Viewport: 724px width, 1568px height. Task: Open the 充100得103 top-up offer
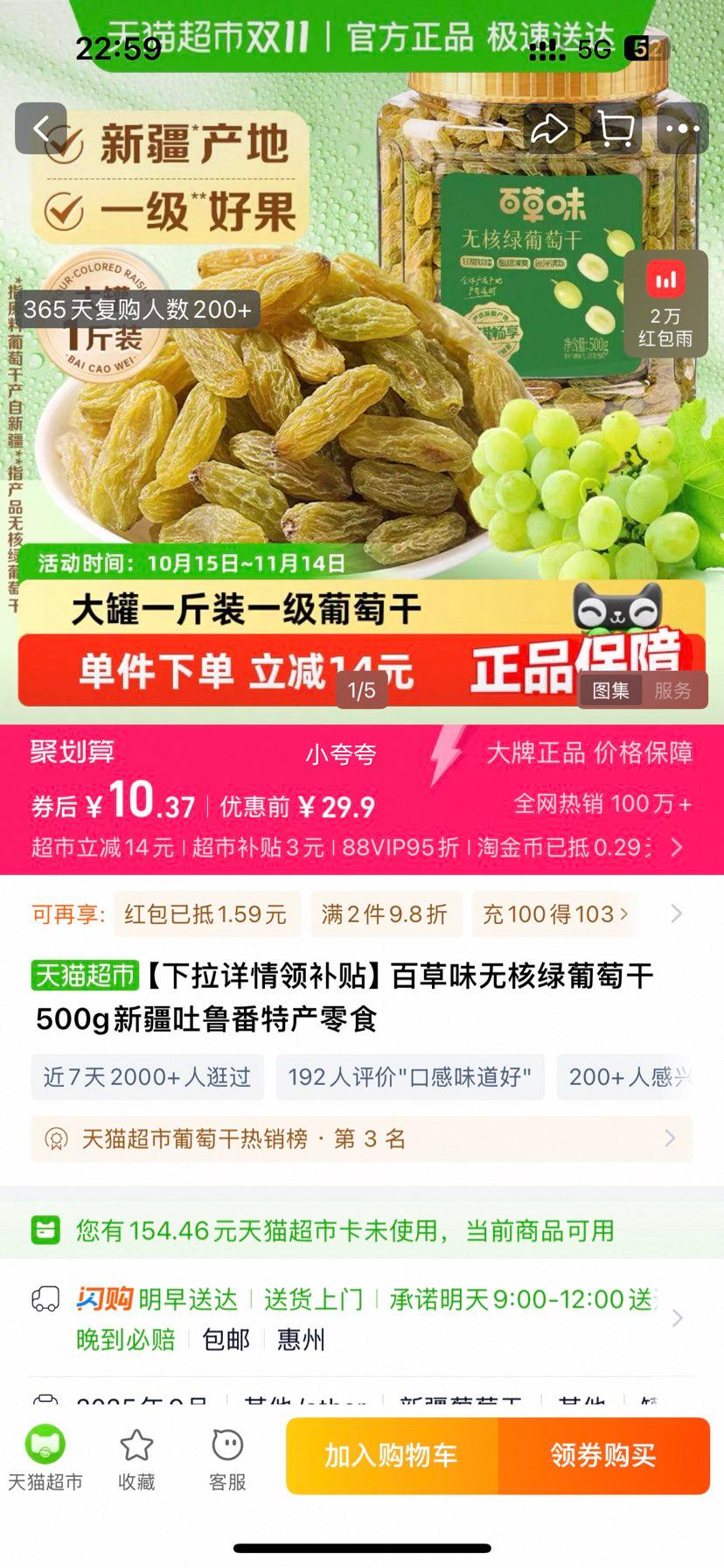[x=554, y=914]
